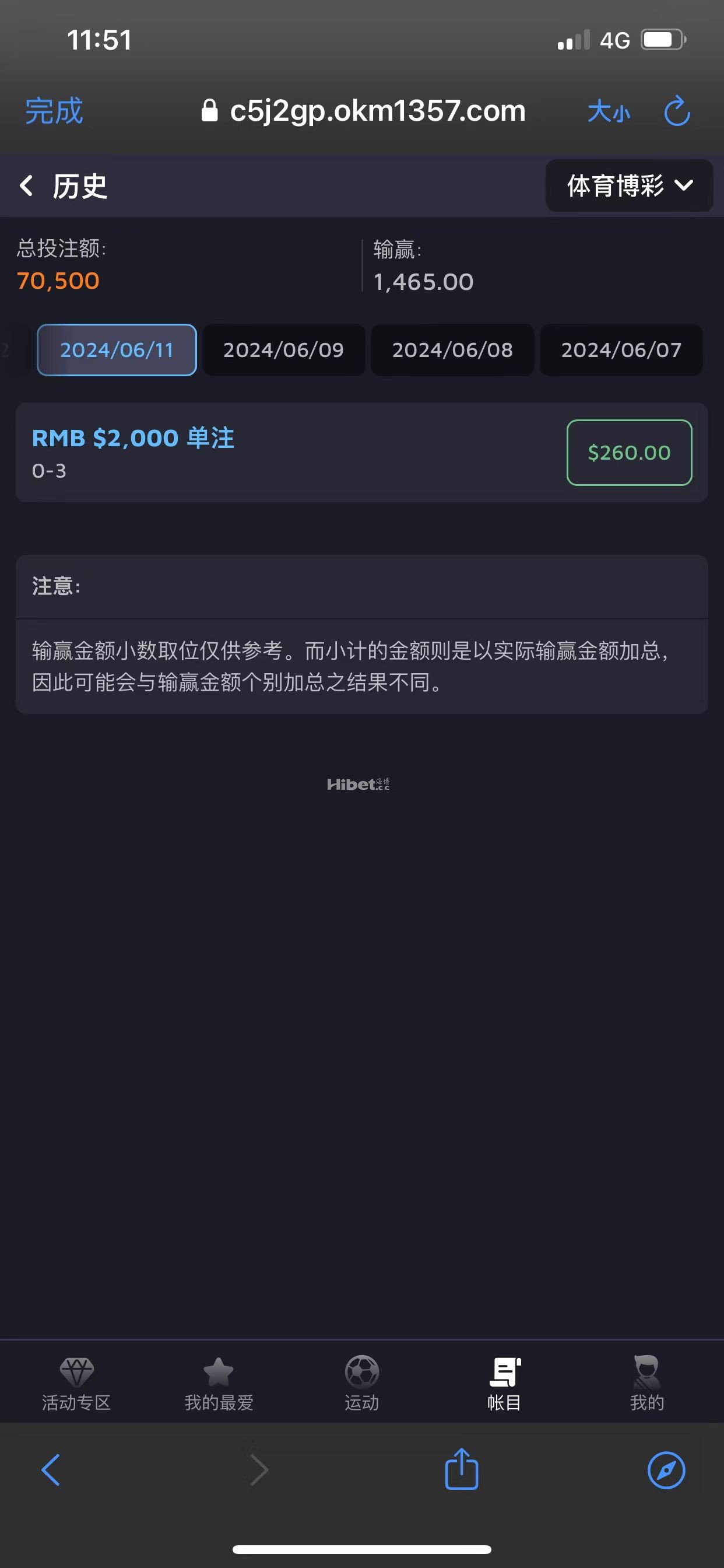Open the 大小 text size menu

(609, 111)
